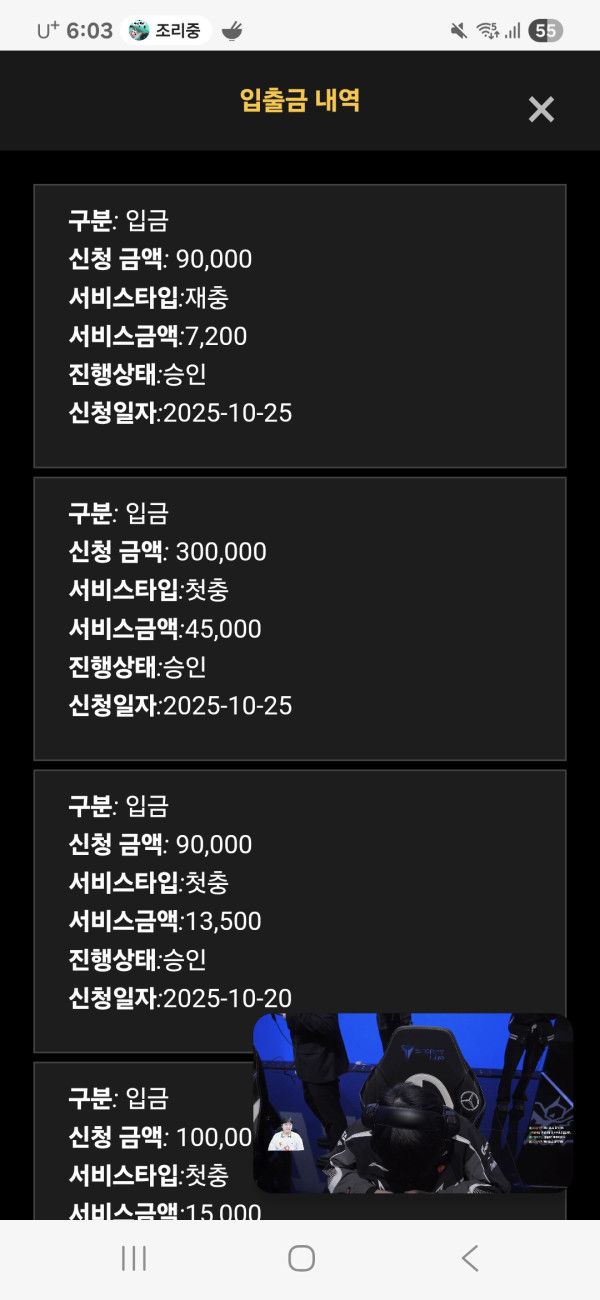Return to the home screen
Screen dimensions: 600x1300
[x=301, y=1258]
